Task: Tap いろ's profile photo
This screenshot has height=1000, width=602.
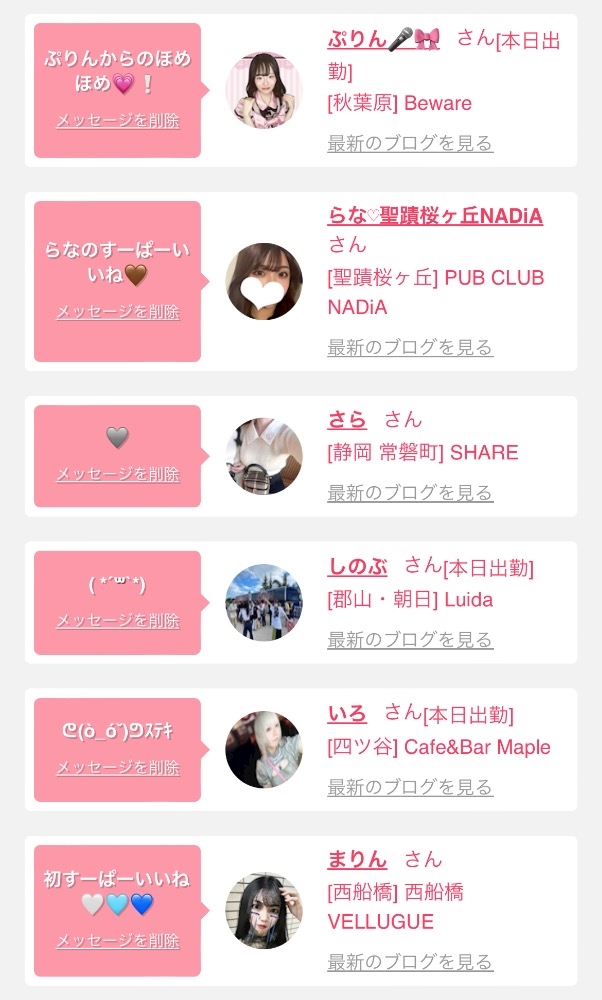Action: coord(264,749)
